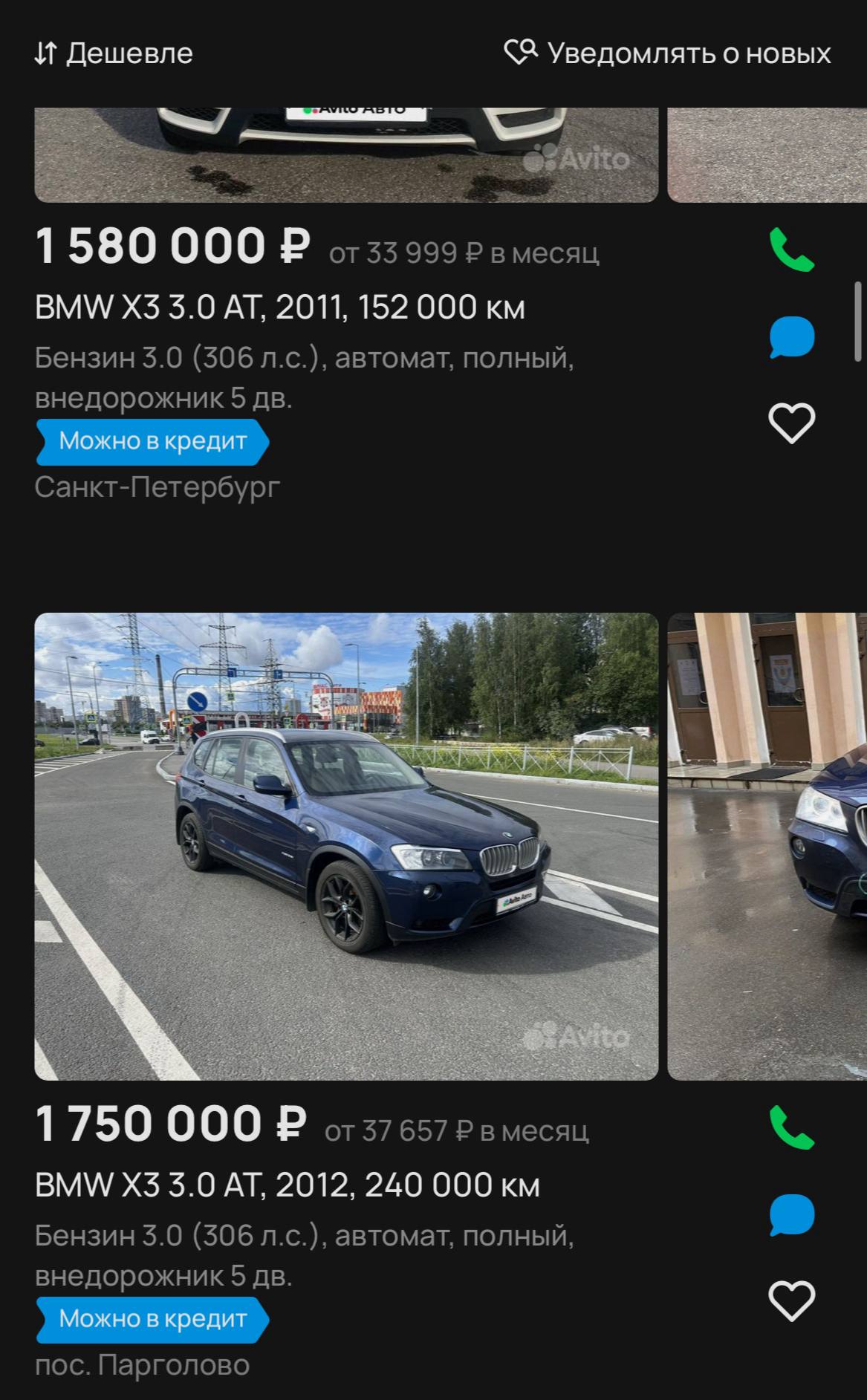The image size is (867, 1400).
Task: Tap Можно в кредит on the 2012 BMW
Action: coord(152,1319)
